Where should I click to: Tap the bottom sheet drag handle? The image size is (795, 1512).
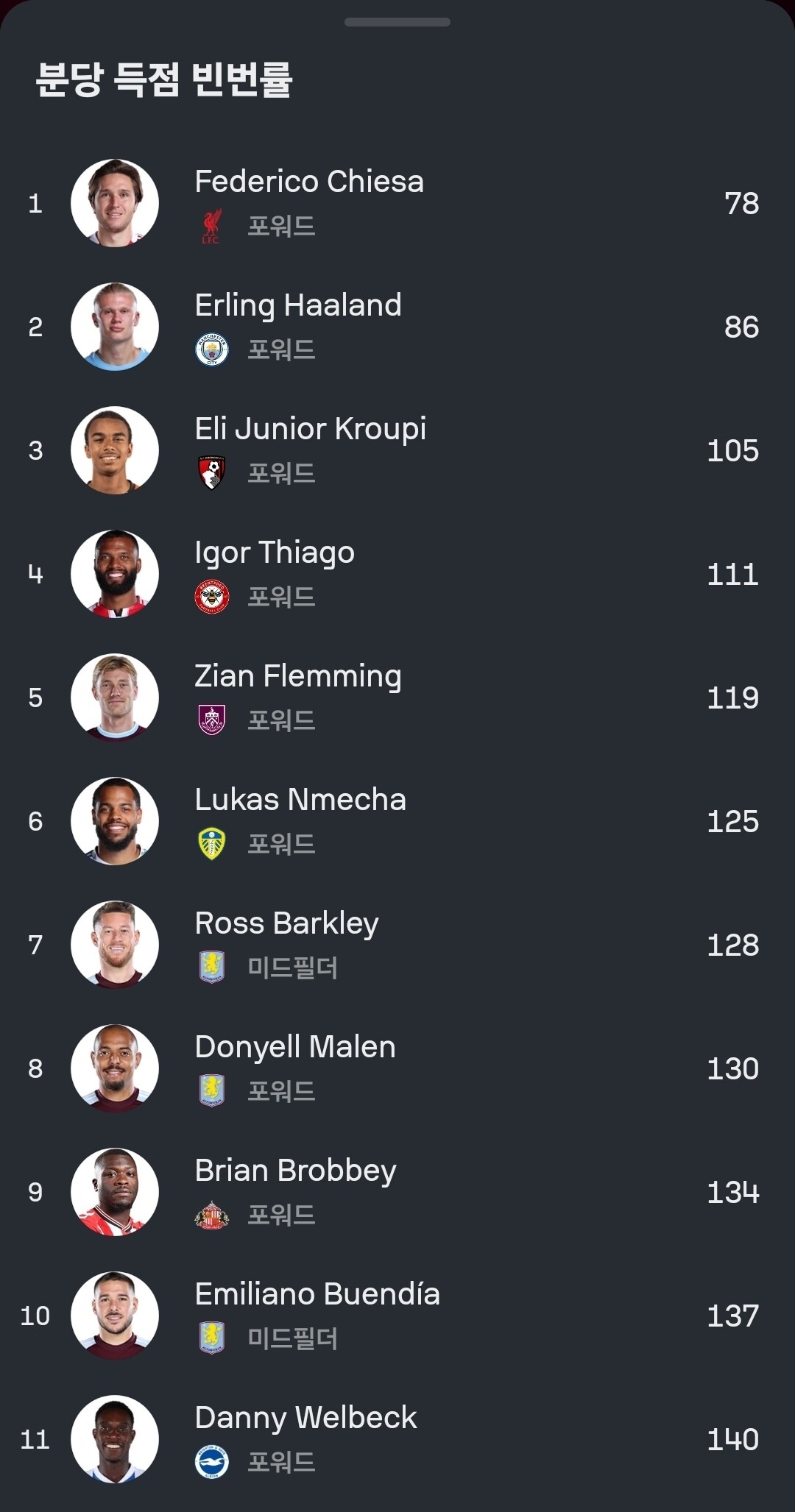(x=397, y=22)
